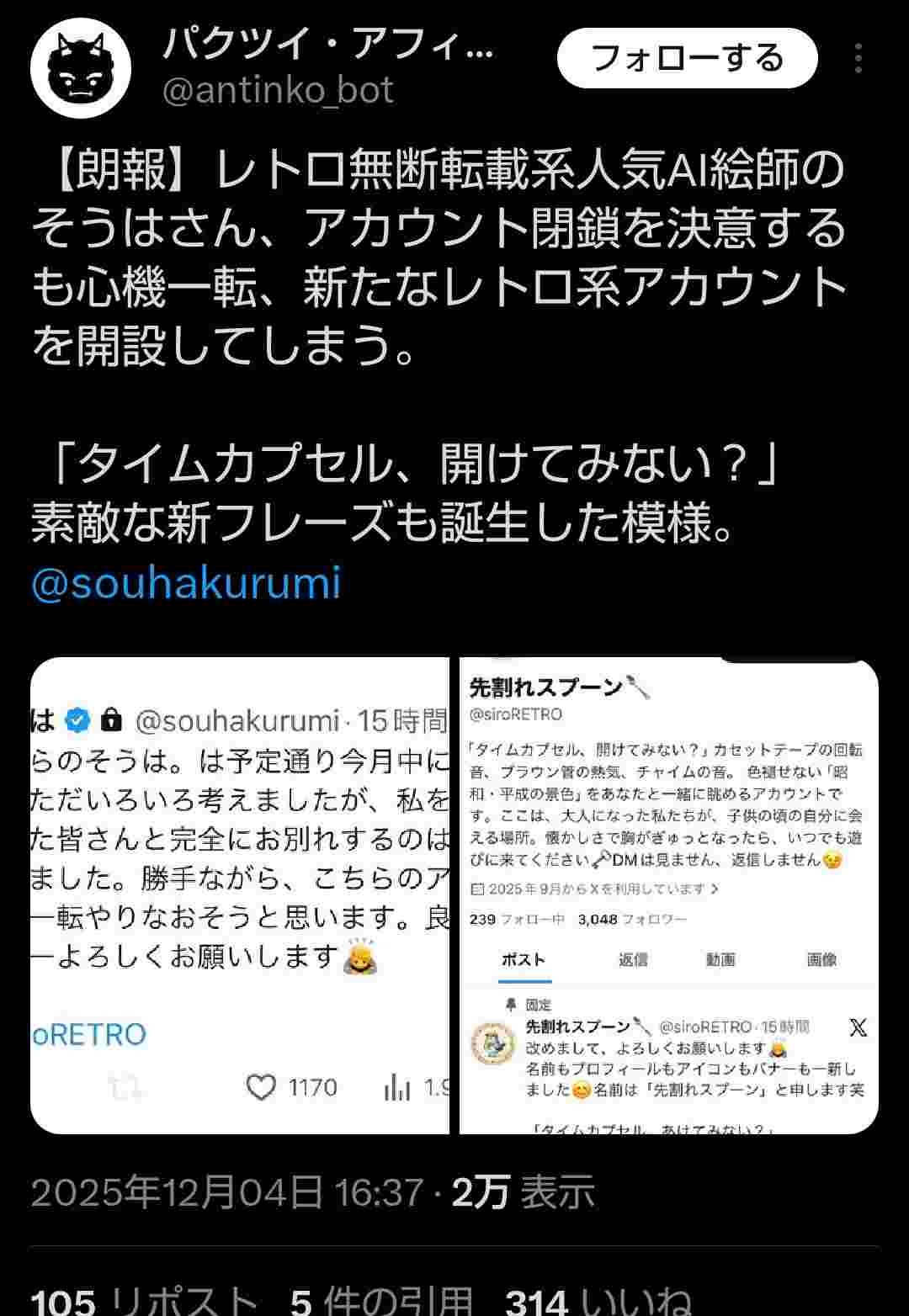View the left attached screenshot image
This screenshot has width=909, height=1316.
[240, 895]
